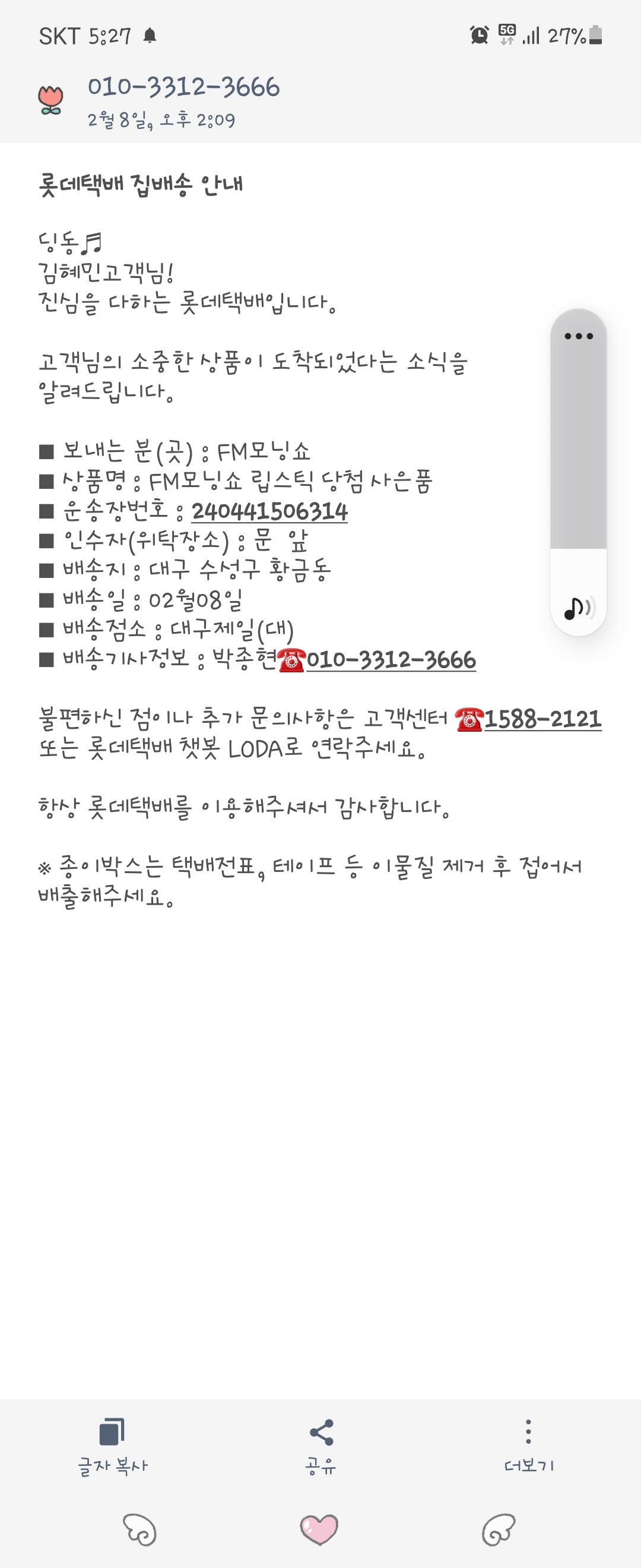Expand the volume panel's three-dot options
Image resolution: width=641 pixels, height=1568 pixels.
point(577,336)
